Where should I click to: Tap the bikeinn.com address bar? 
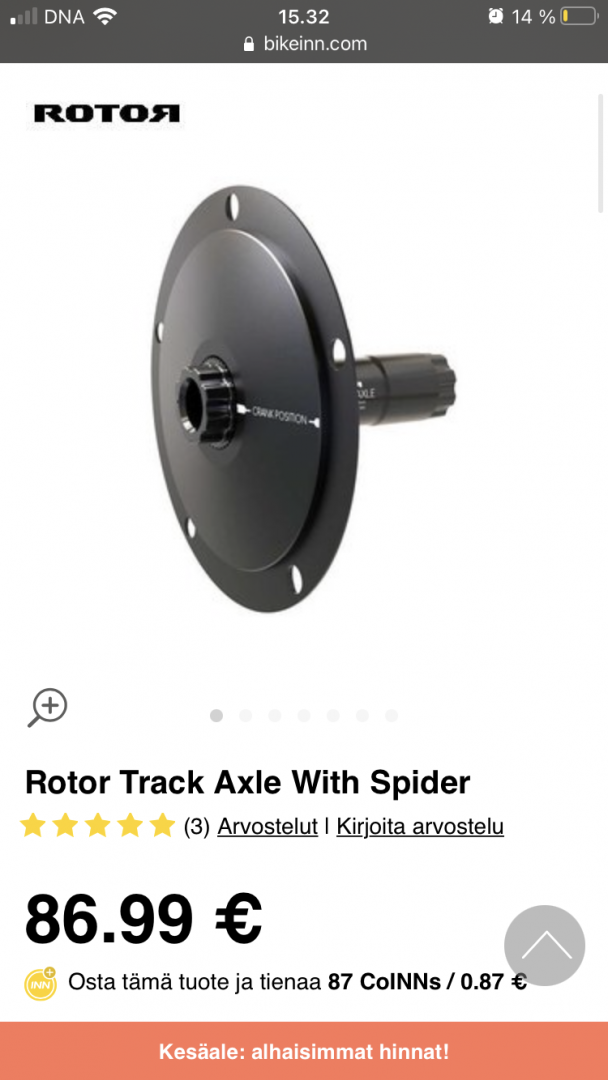click(x=304, y=44)
